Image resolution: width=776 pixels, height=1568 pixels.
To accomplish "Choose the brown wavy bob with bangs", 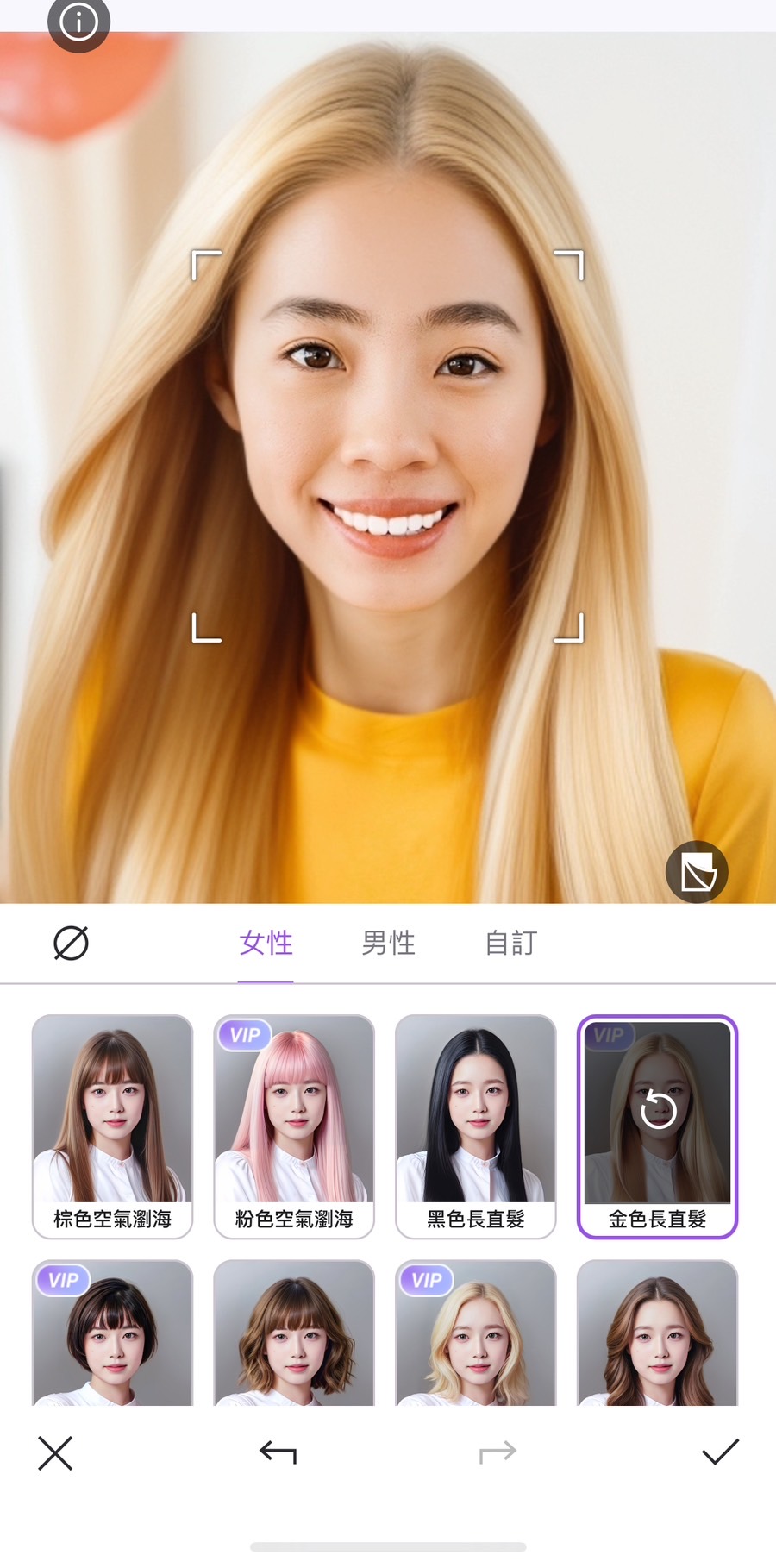I will pos(294,1333).
